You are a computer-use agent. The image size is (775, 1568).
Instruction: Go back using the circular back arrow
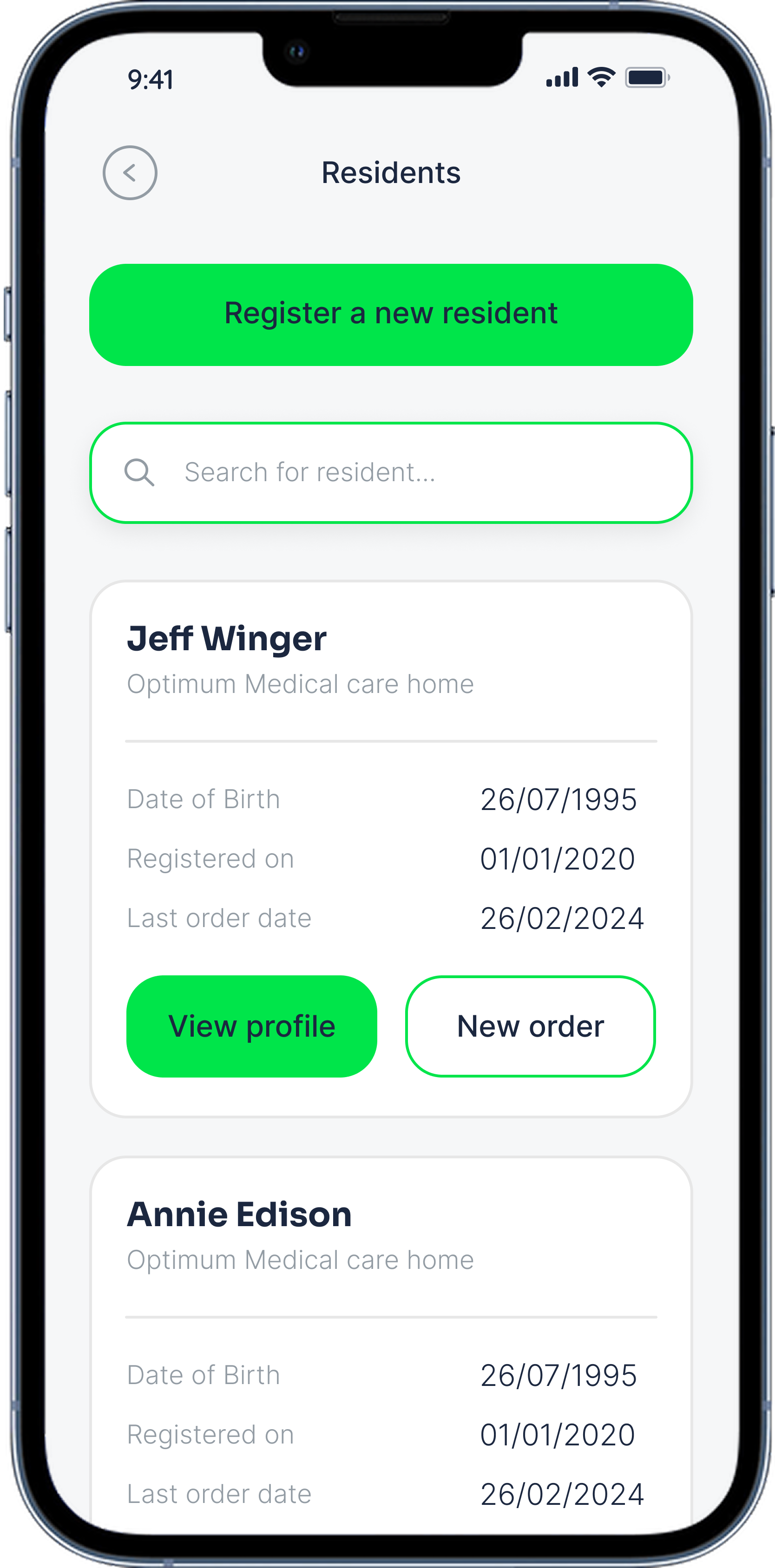tap(130, 173)
